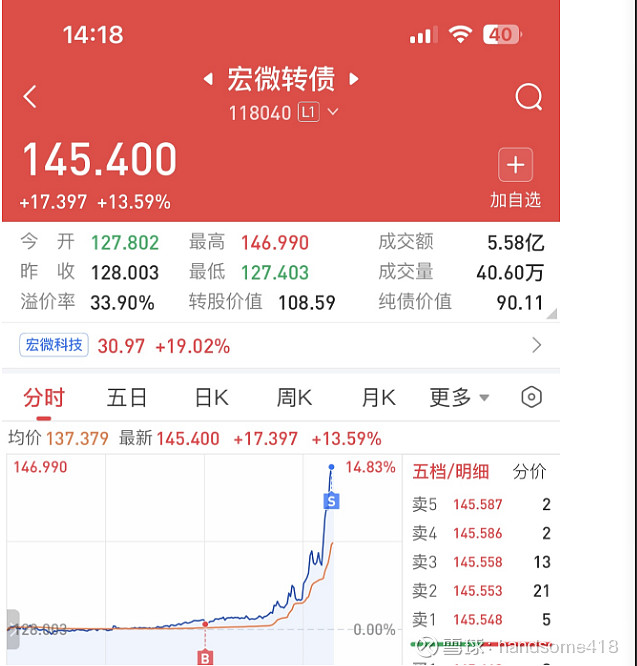637x666 pixels.
Task: Open chart settings hexagon icon
Action: (x=531, y=398)
